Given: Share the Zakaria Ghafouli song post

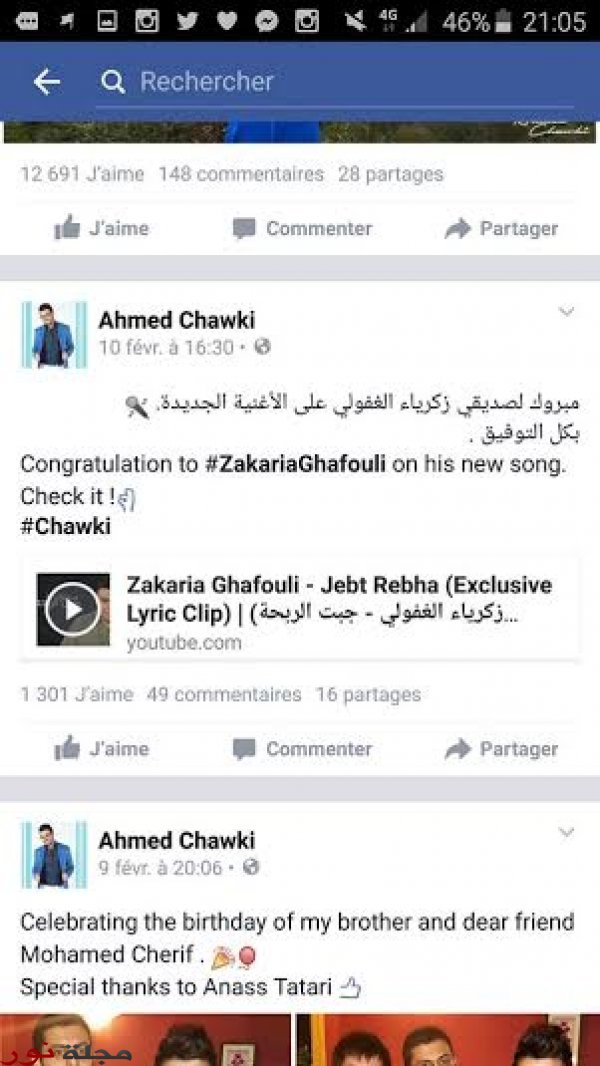Looking at the screenshot, I should [x=501, y=749].
